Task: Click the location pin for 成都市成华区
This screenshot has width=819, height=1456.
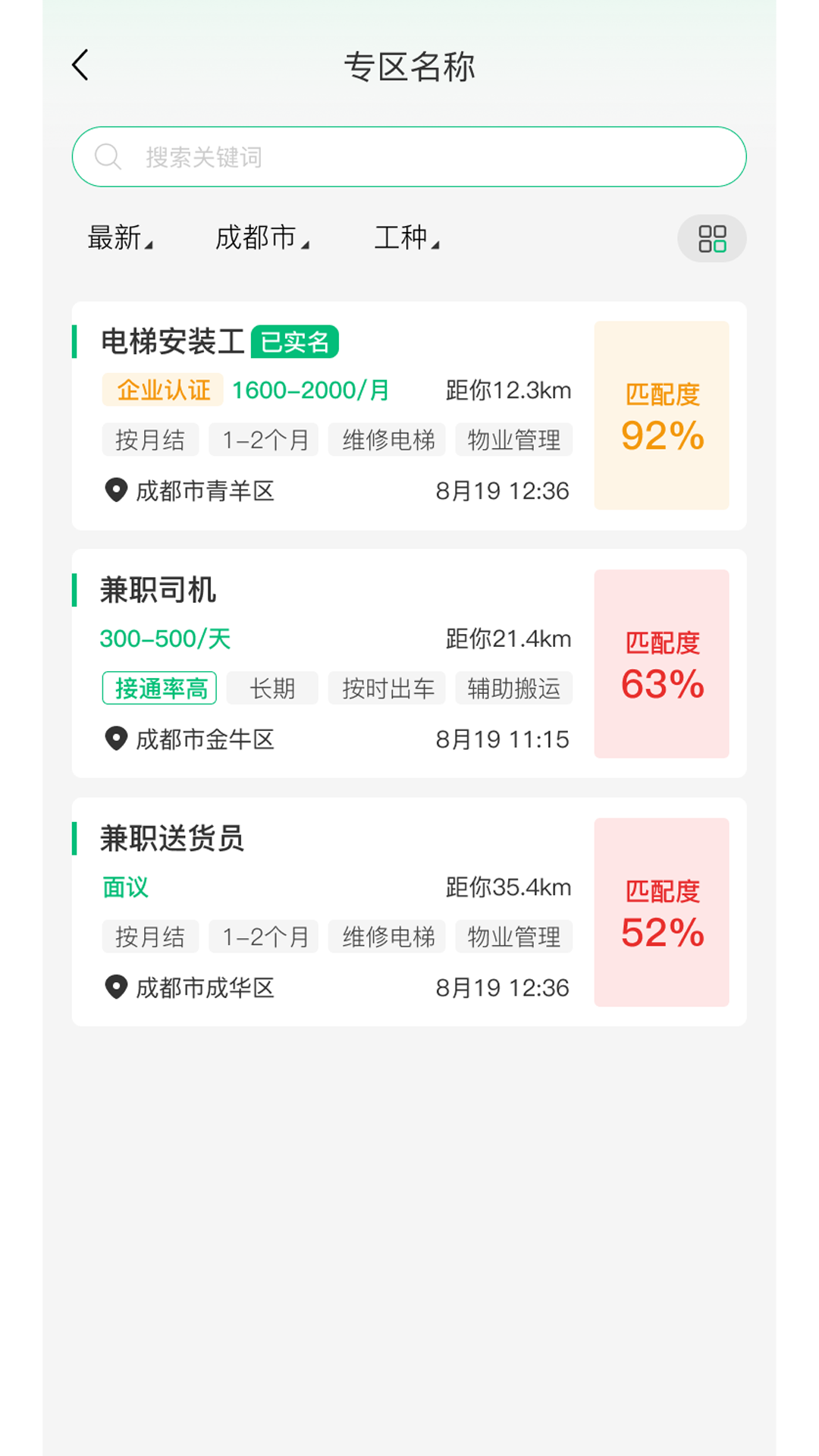Action: [x=115, y=988]
